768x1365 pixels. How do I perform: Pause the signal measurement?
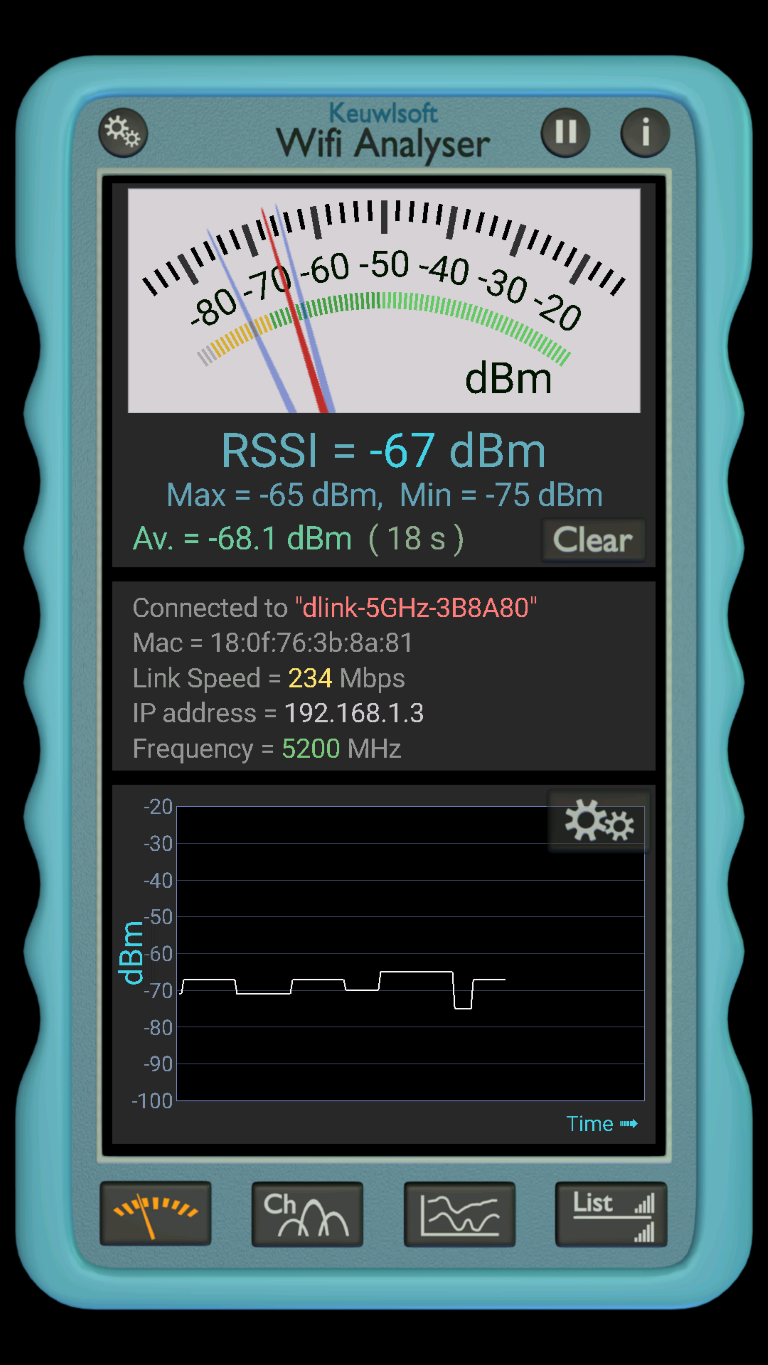coord(566,132)
